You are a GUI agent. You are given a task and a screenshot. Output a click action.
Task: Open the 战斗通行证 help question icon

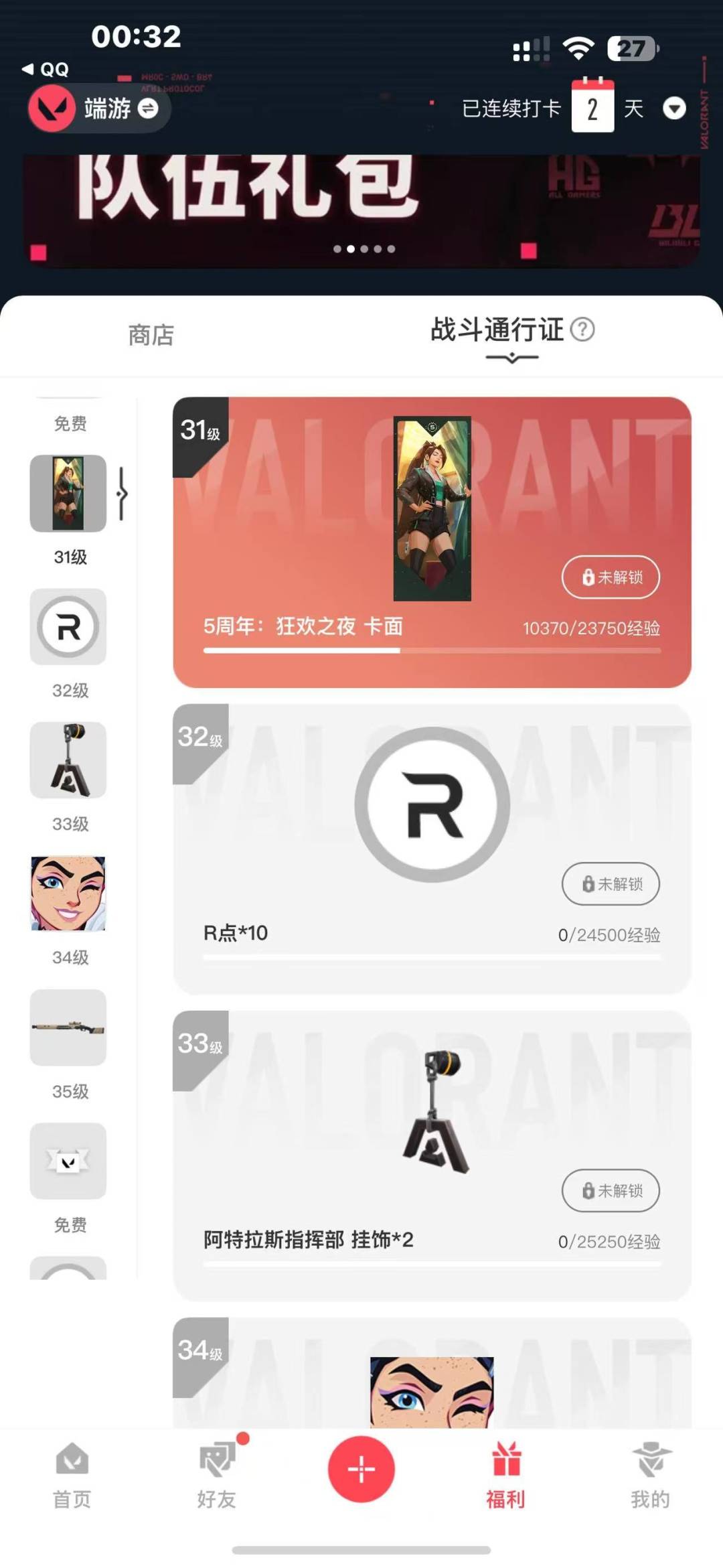[582, 330]
